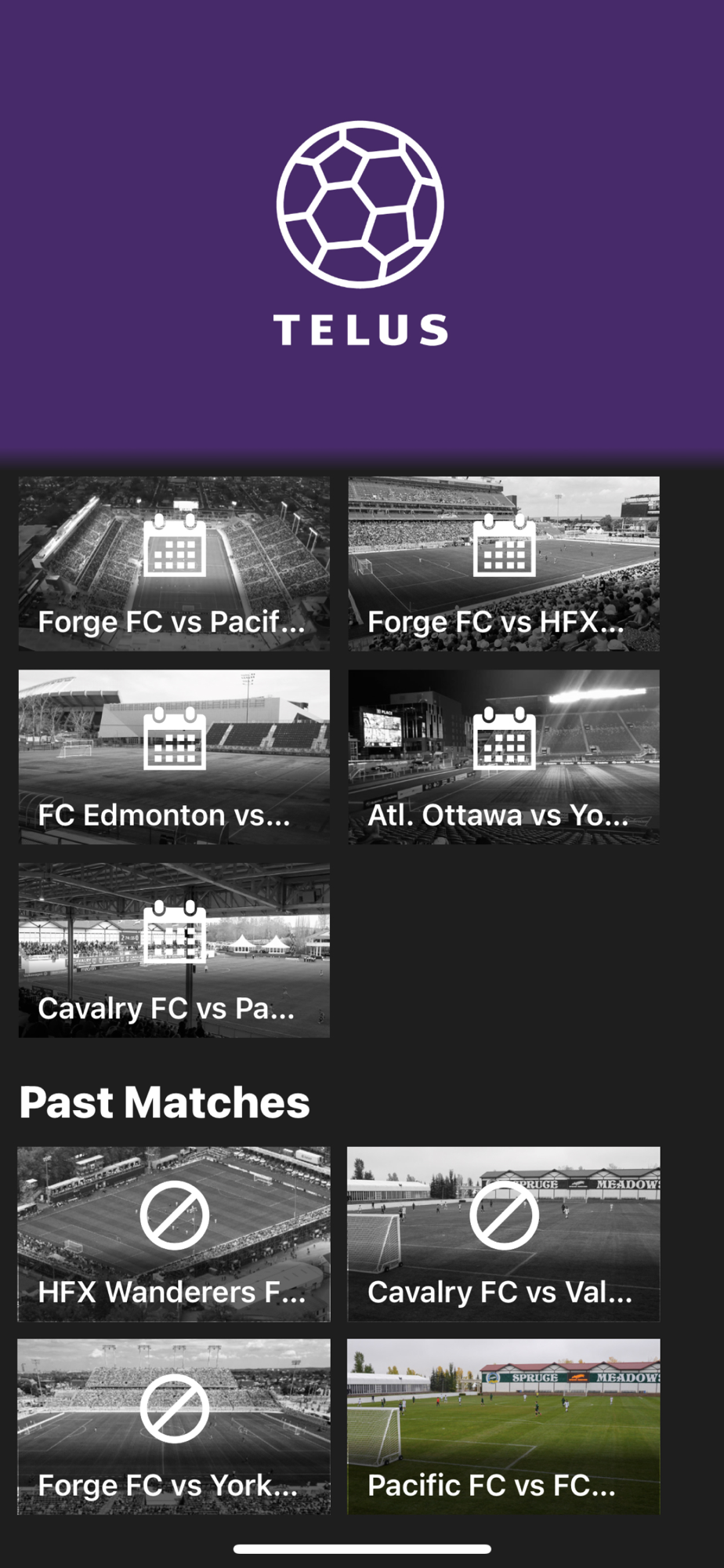Open the Cavalry FC vs Pa... upcoming match

pyautogui.click(x=174, y=950)
